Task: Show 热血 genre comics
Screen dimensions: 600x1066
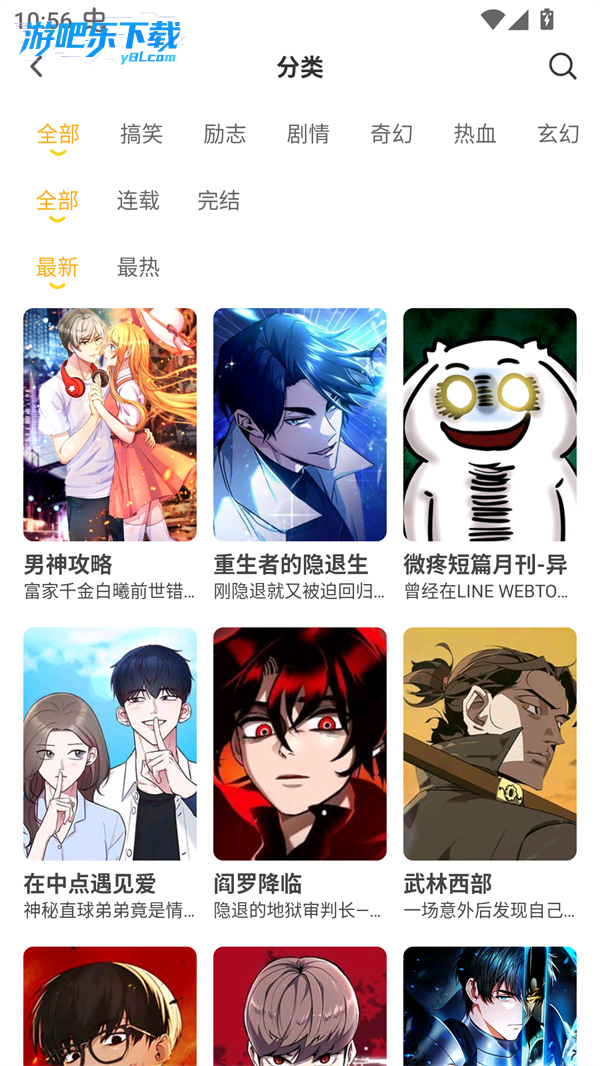Action: click(x=475, y=134)
